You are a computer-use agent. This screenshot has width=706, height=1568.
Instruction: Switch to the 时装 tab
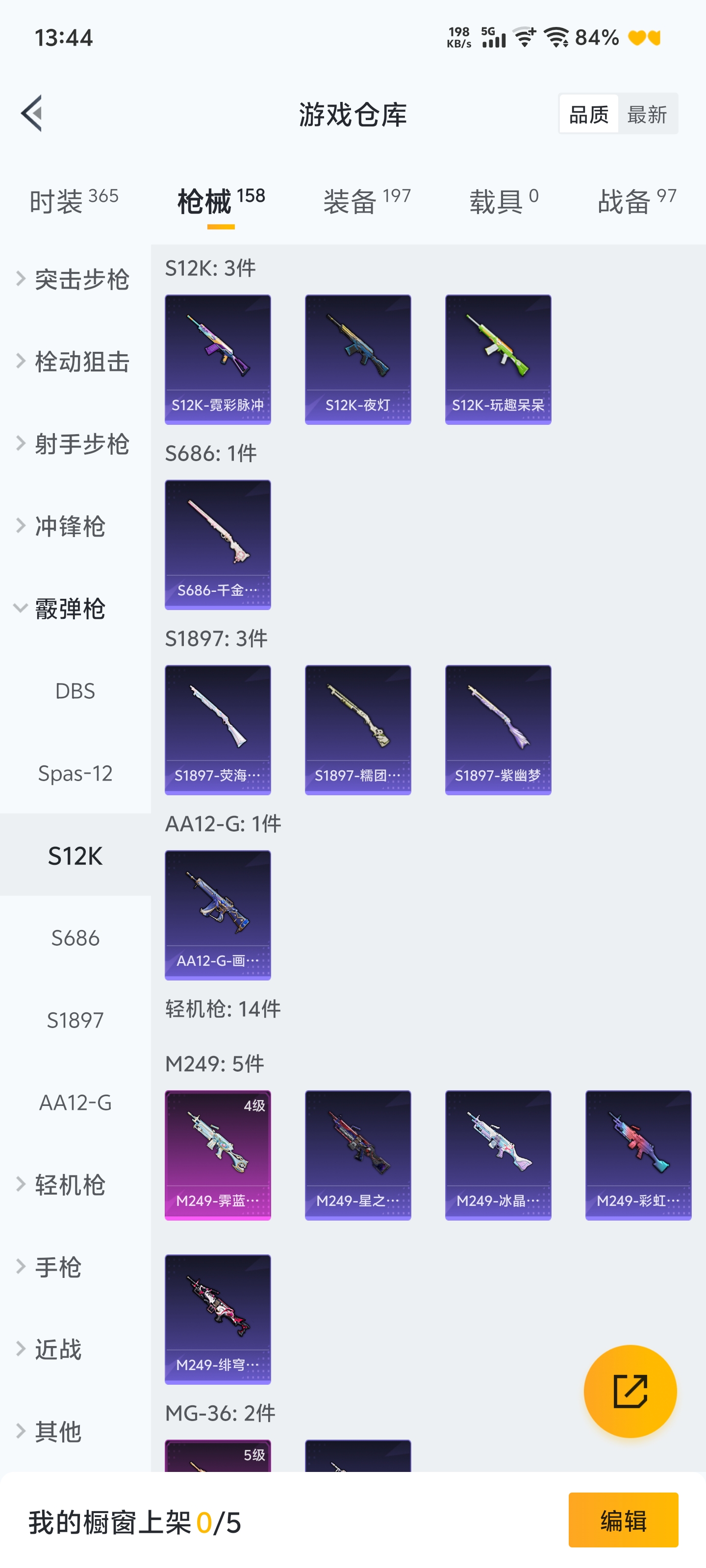click(x=74, y=201)
